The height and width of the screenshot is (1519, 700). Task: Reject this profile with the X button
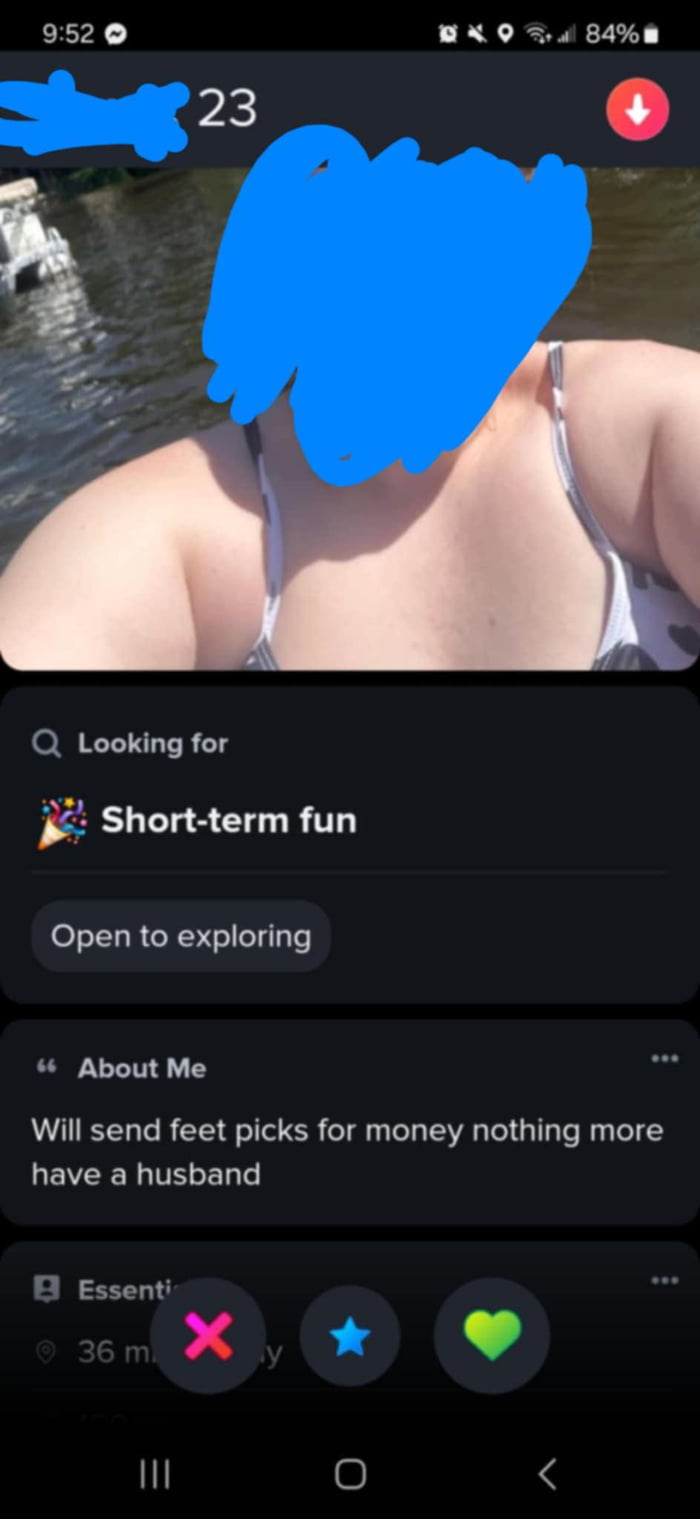[x=208, y=1336]
